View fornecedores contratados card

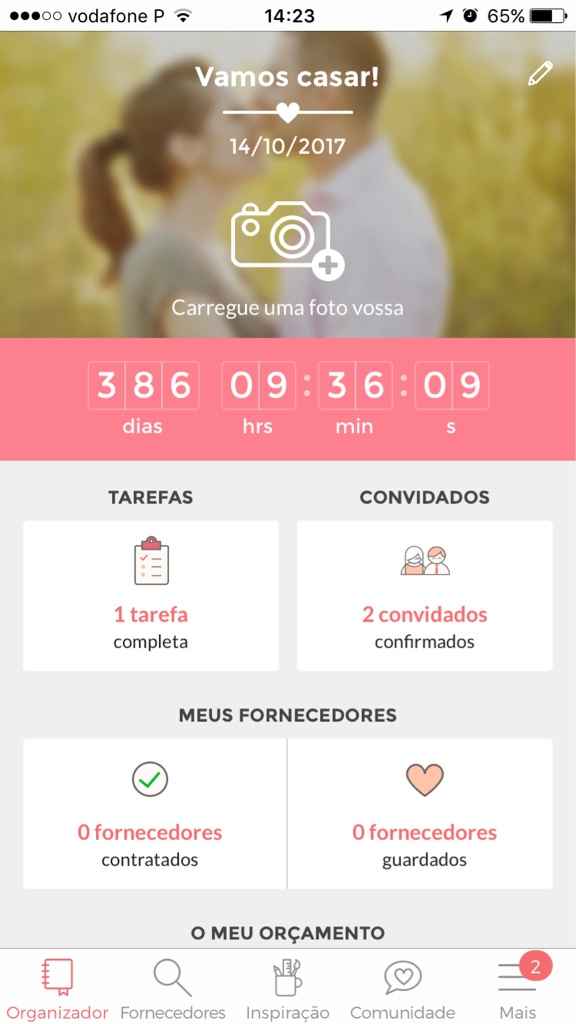(x=154, y=814)
